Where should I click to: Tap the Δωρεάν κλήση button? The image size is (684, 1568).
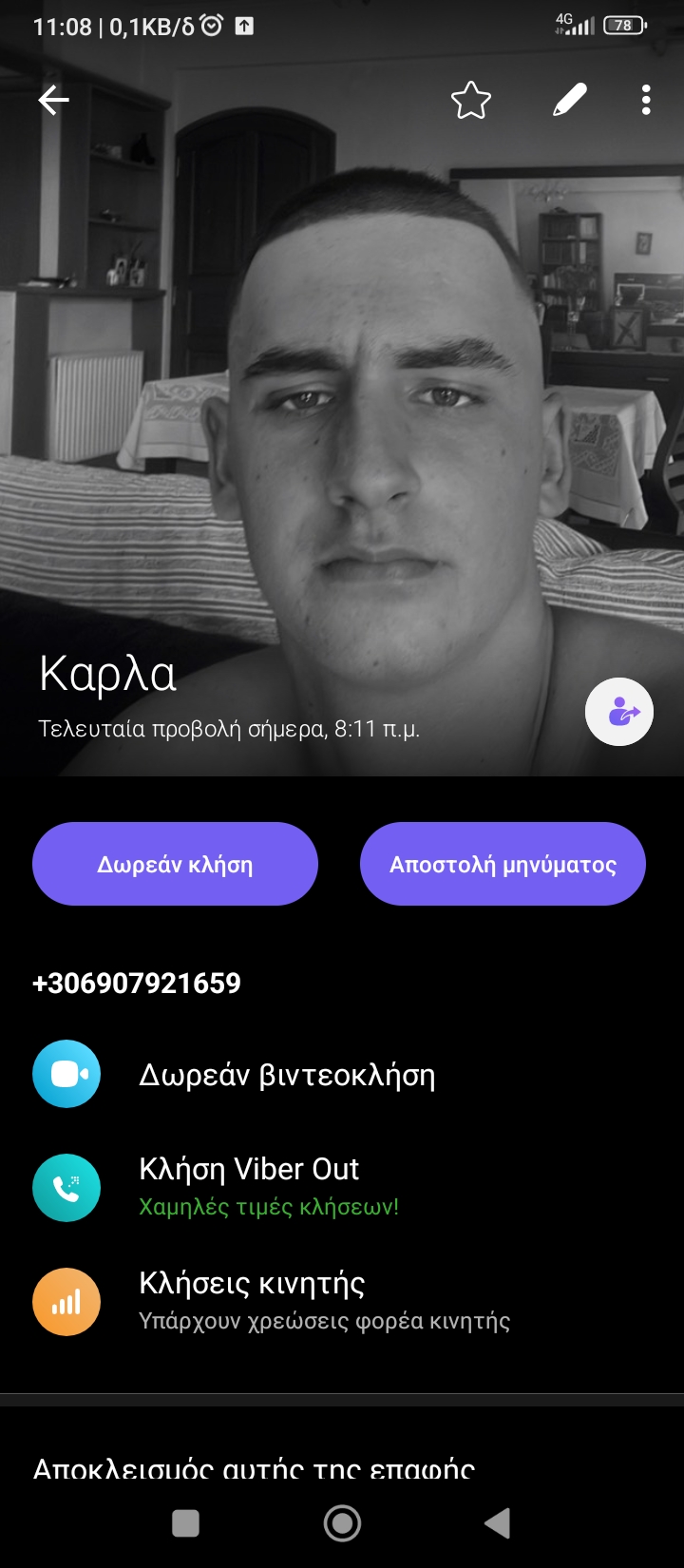pyautogui.click(x=175, y=864)
